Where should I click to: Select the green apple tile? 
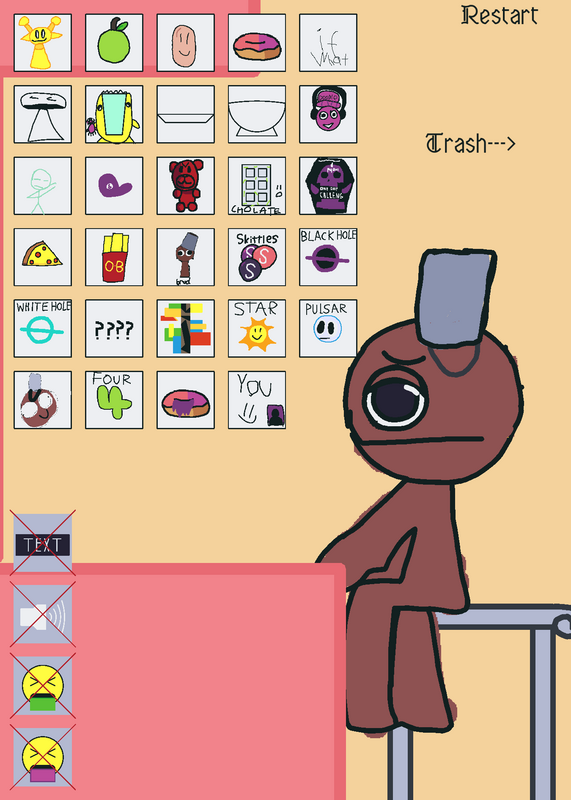coord(114,43)
